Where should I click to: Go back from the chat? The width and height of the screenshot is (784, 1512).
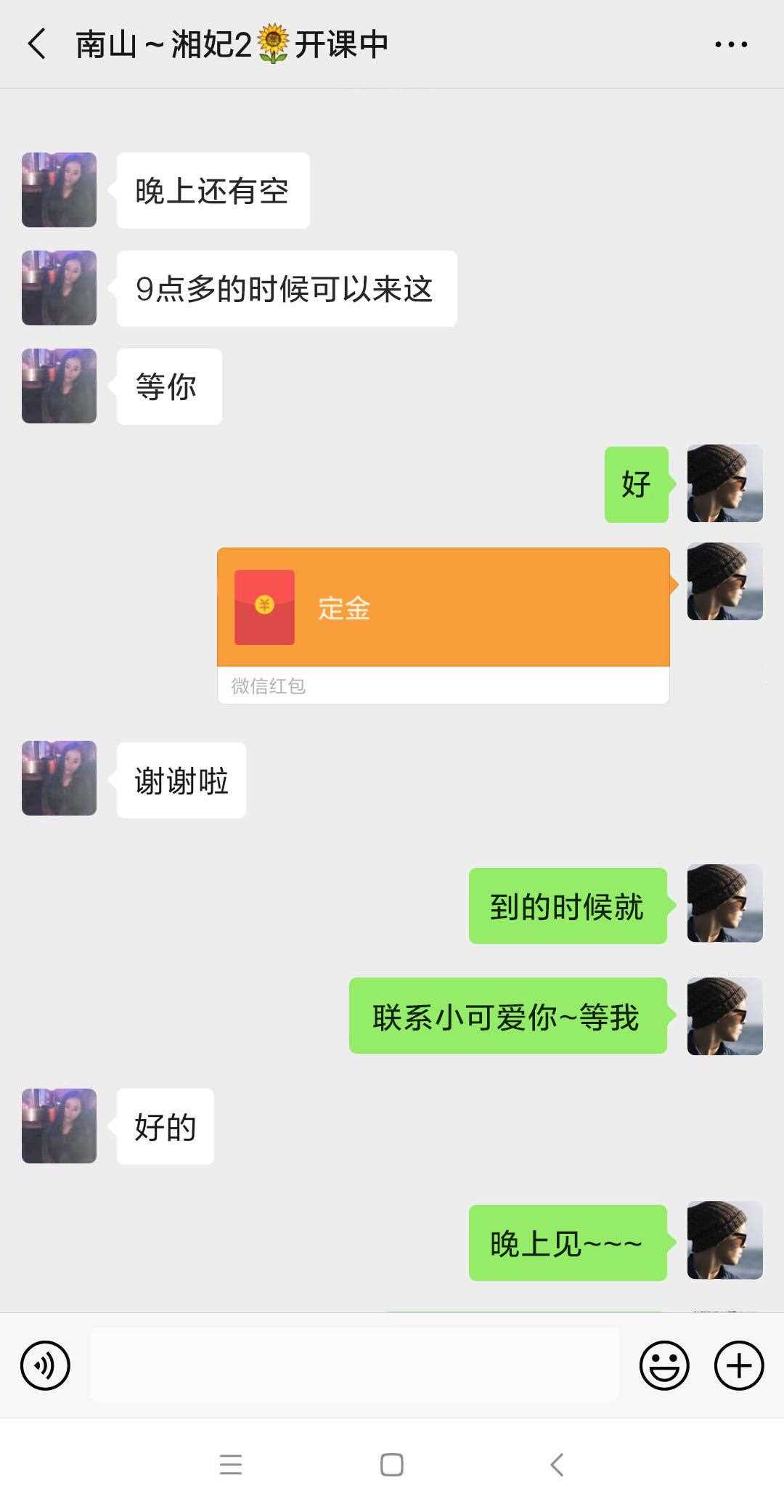coord(38,44)
